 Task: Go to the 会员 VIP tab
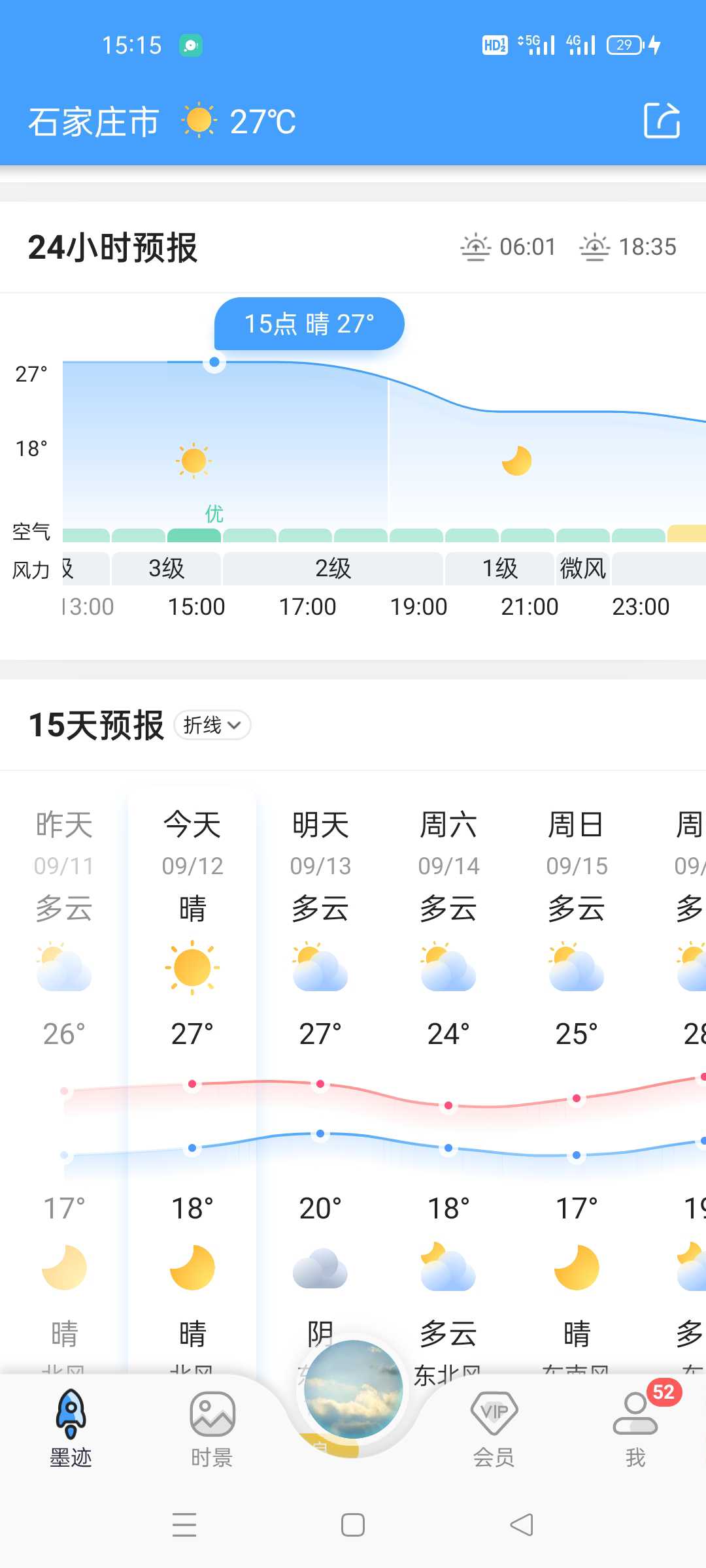(x=494, y=1429)
